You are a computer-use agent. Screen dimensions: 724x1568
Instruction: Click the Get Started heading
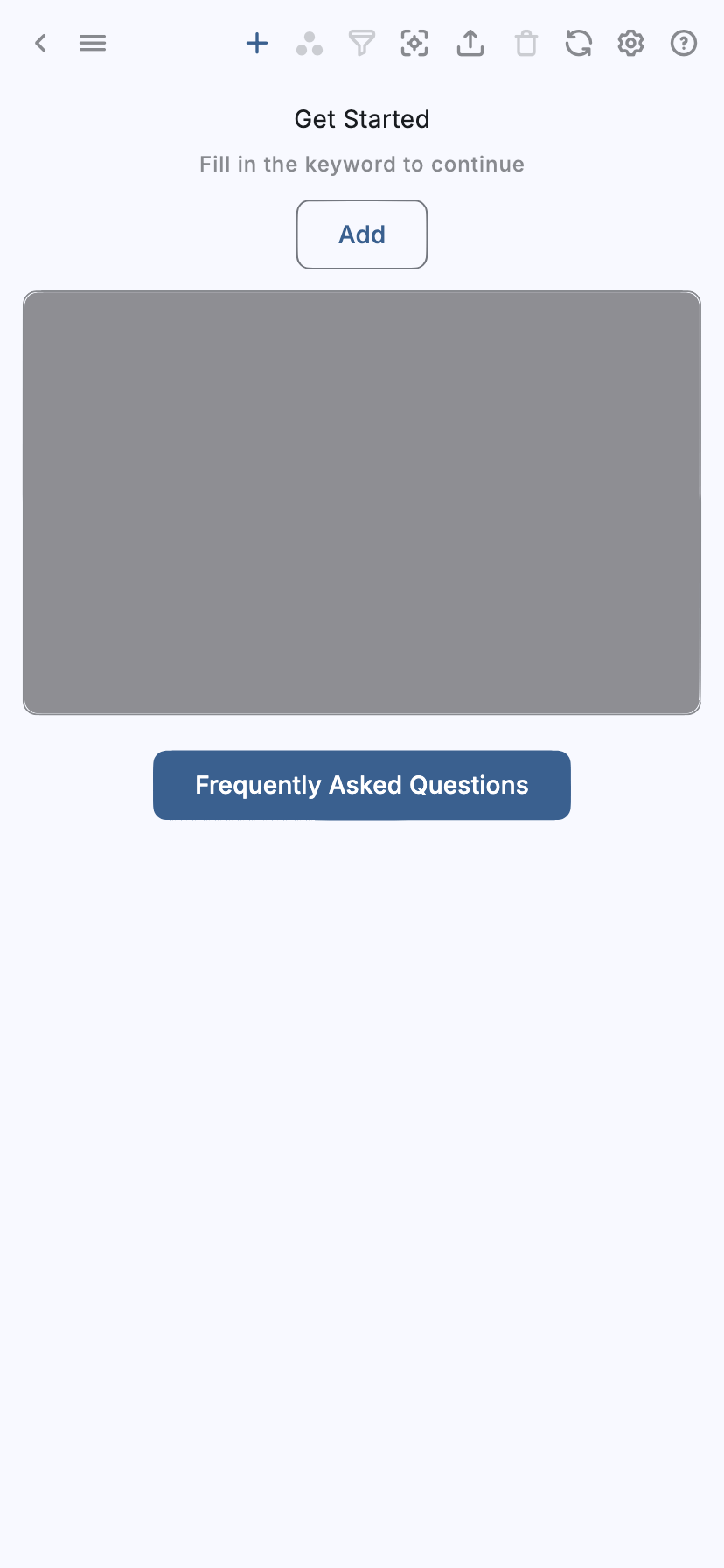[361, 118]
